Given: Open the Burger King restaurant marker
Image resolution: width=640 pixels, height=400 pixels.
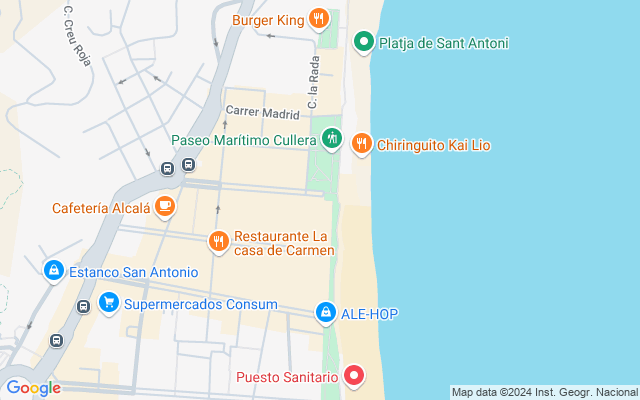Looking at the screenshot, I should click(x=318, y=18).
